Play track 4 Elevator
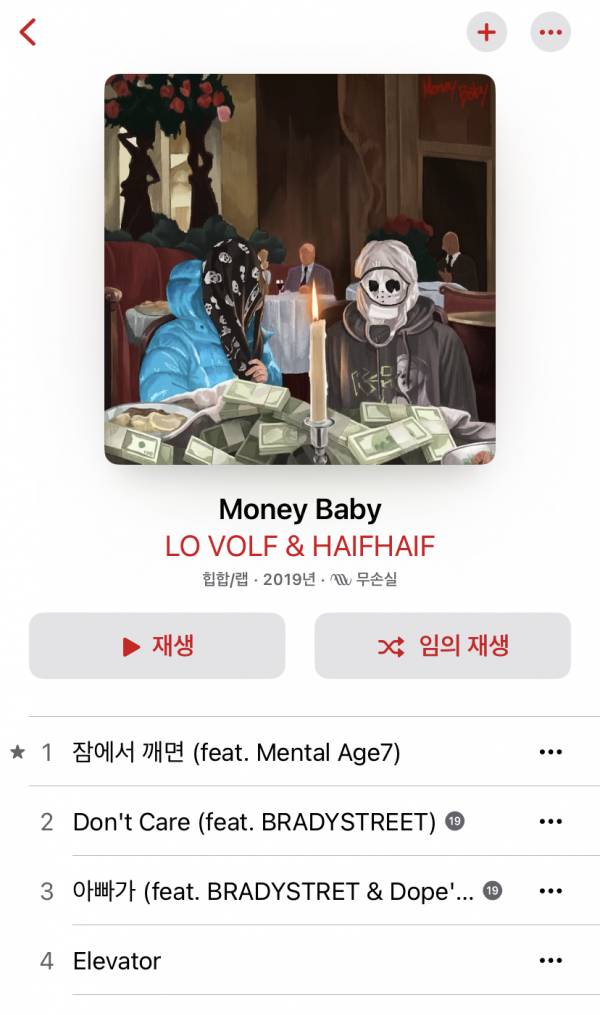600x1015 pixels. [x=117, y=961]
